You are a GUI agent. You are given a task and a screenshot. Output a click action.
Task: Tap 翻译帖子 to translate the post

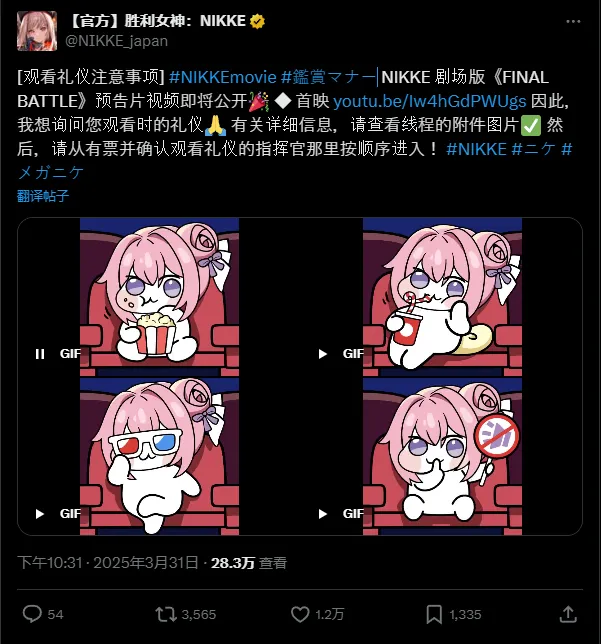coord(43,196)
